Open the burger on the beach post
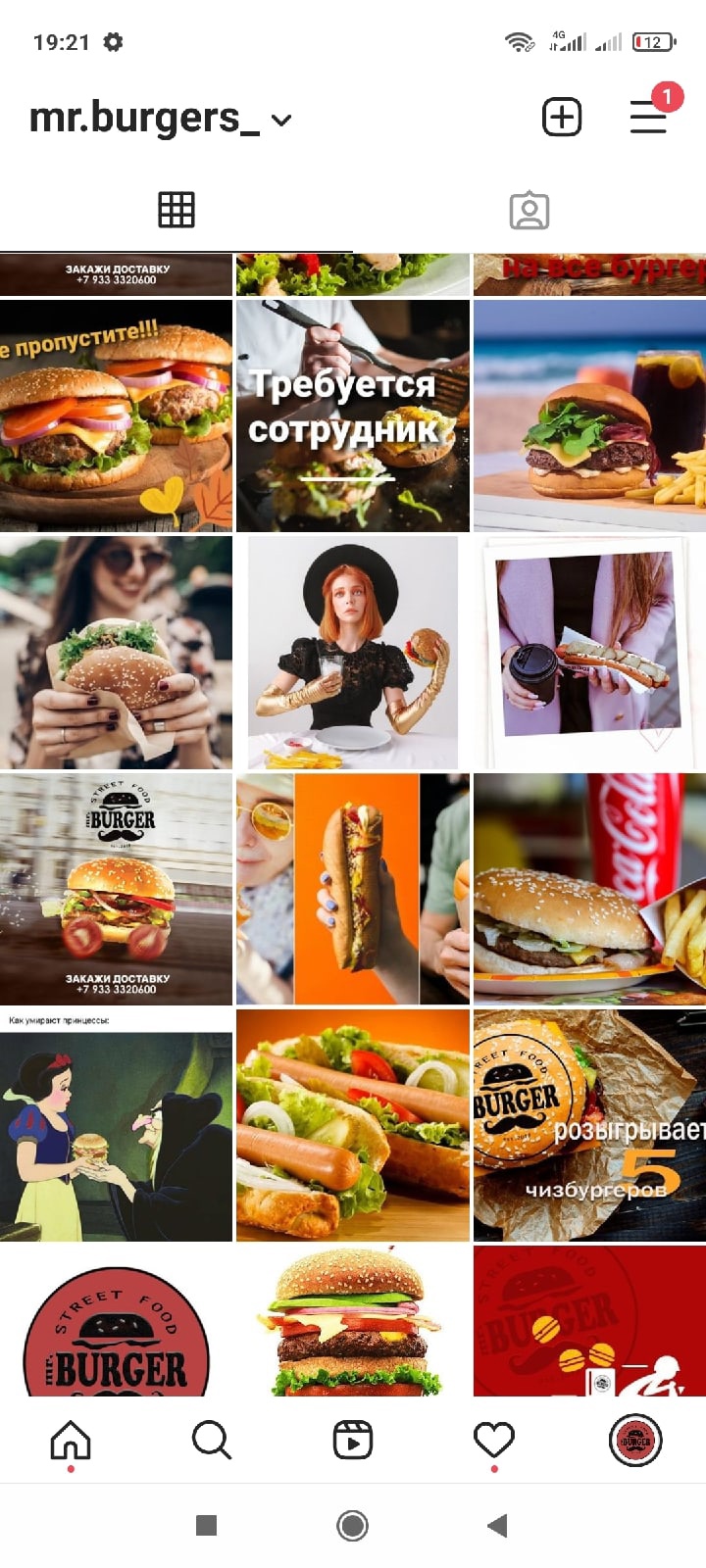This screenshot has height=1568, width=706. point(589,416)
